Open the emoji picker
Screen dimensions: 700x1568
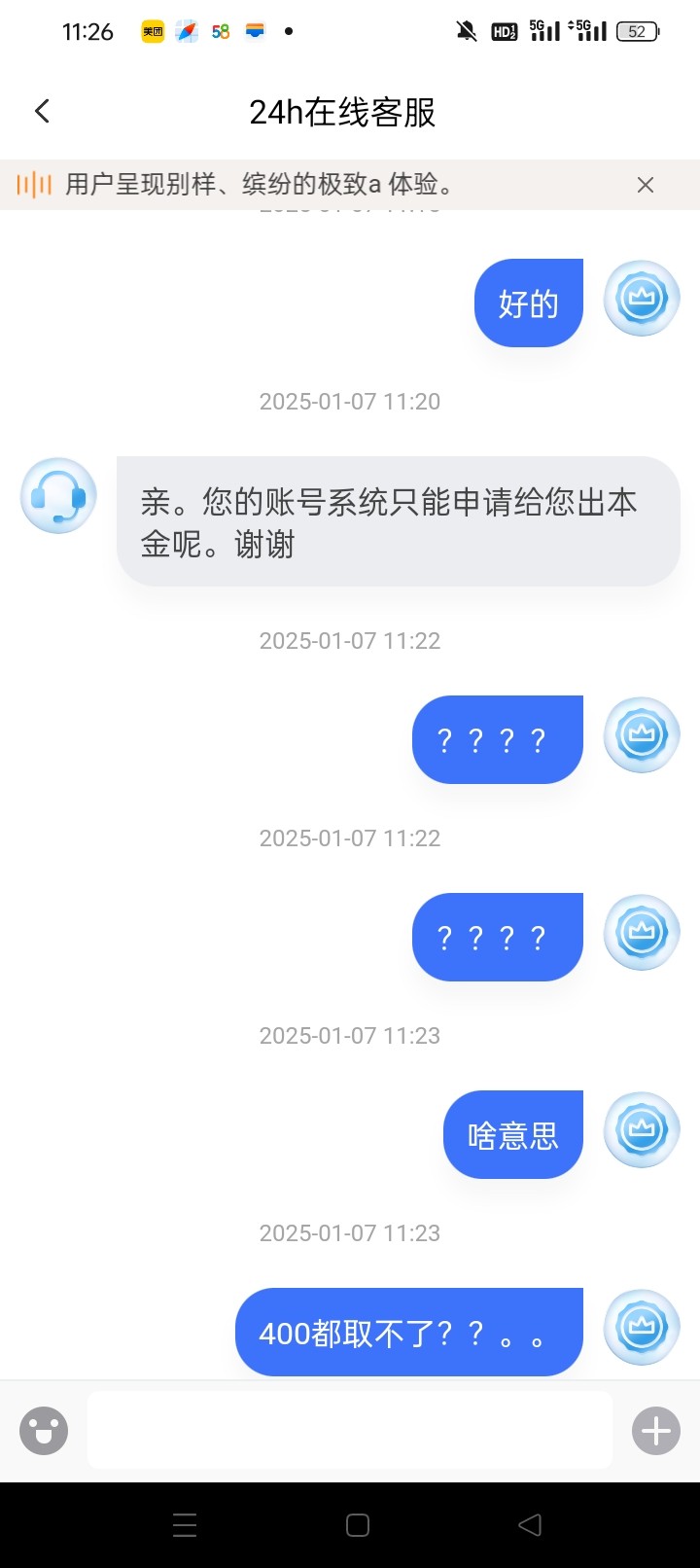(44, 1431)
